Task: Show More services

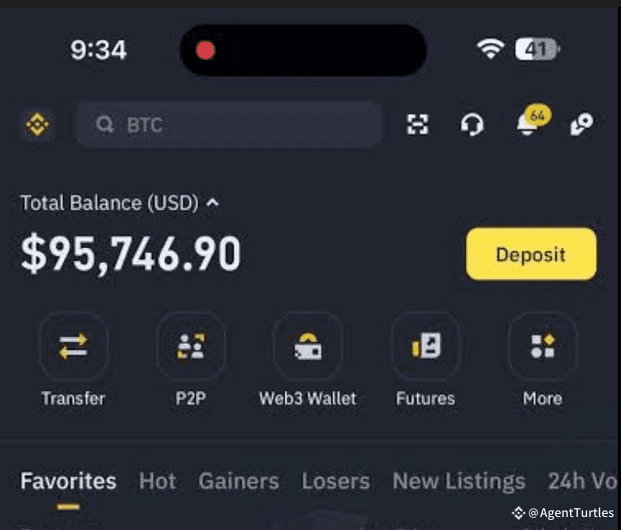Action: 542,347
